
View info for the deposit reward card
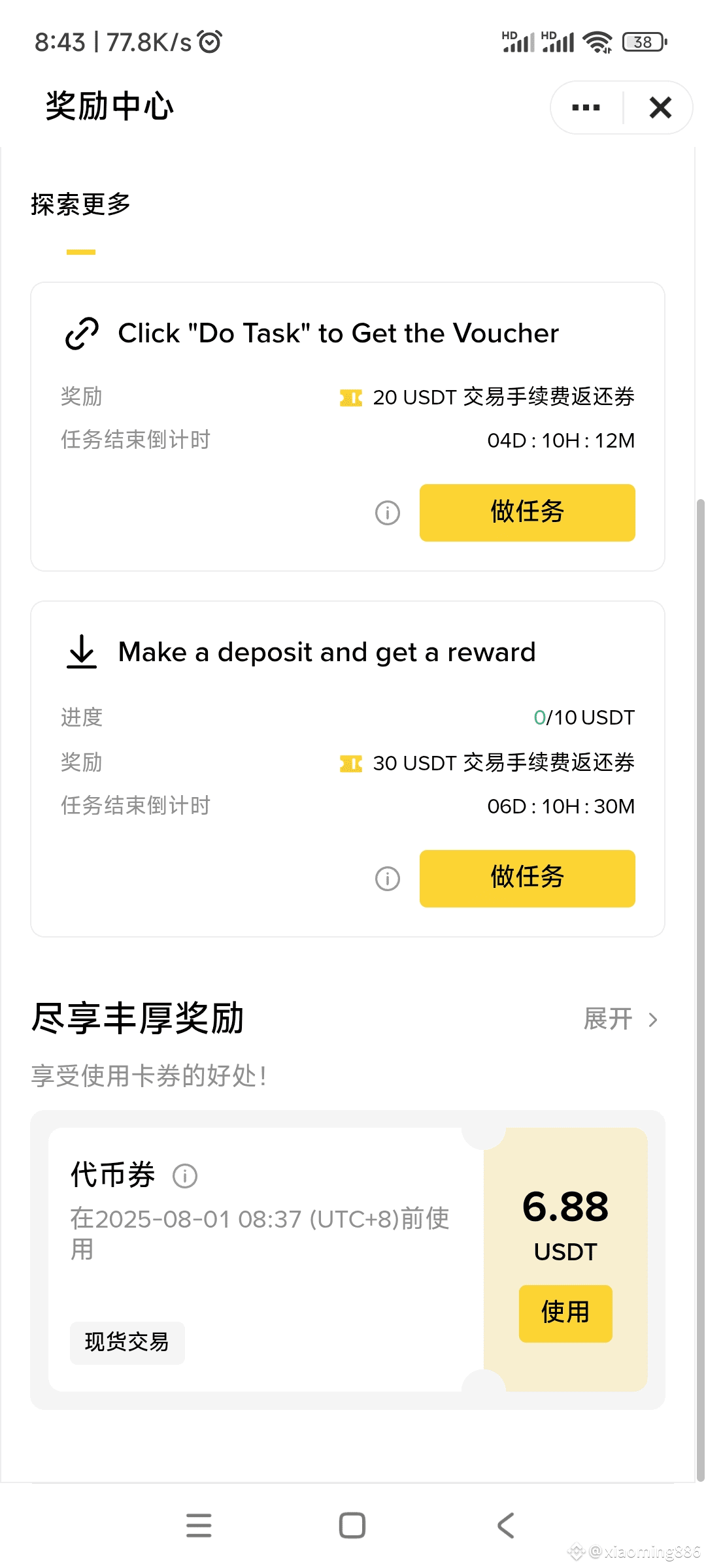pos(388,879)
